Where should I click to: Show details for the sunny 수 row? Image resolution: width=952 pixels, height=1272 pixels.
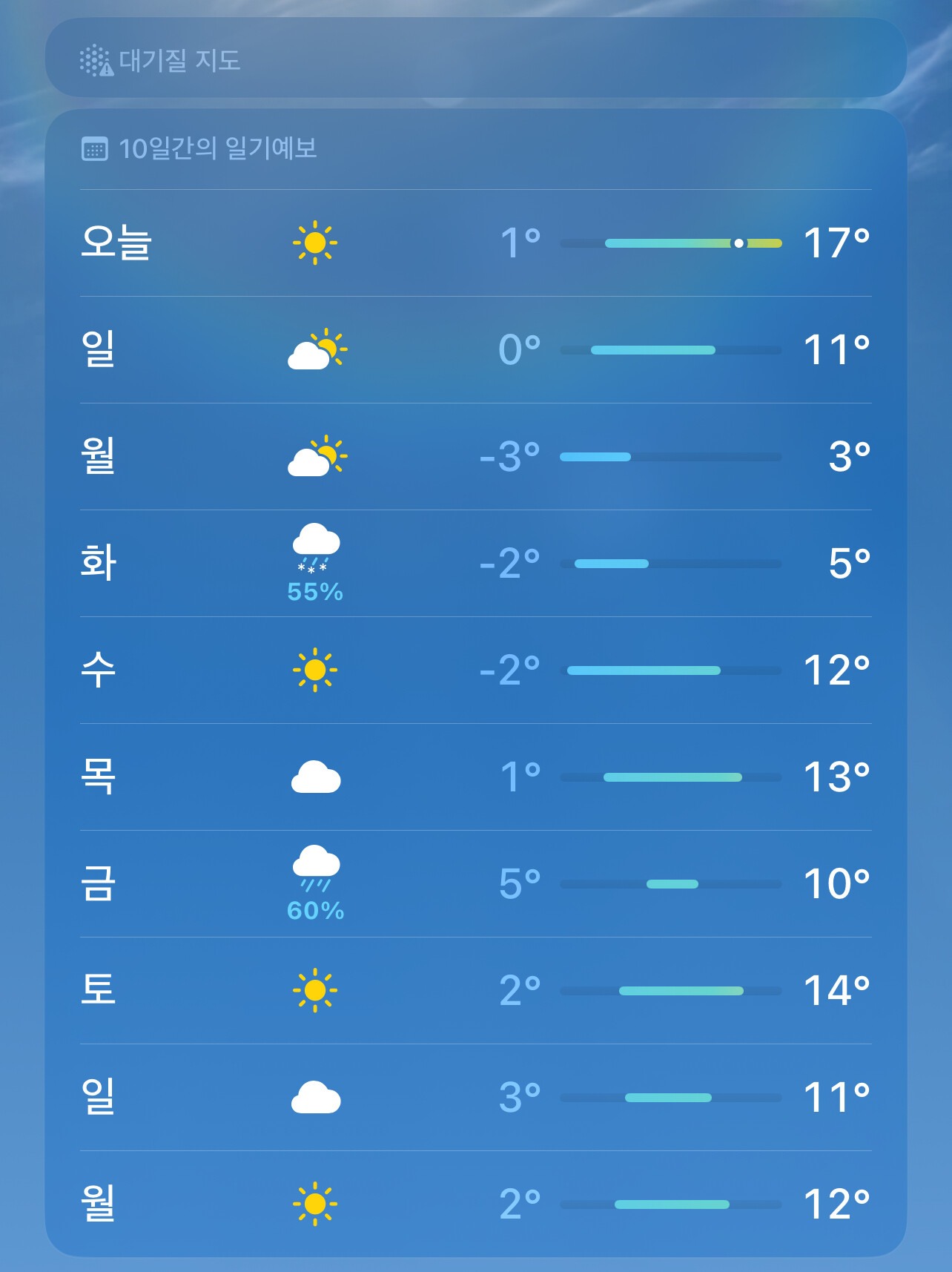pyautogui.click(x=475, y=670)
